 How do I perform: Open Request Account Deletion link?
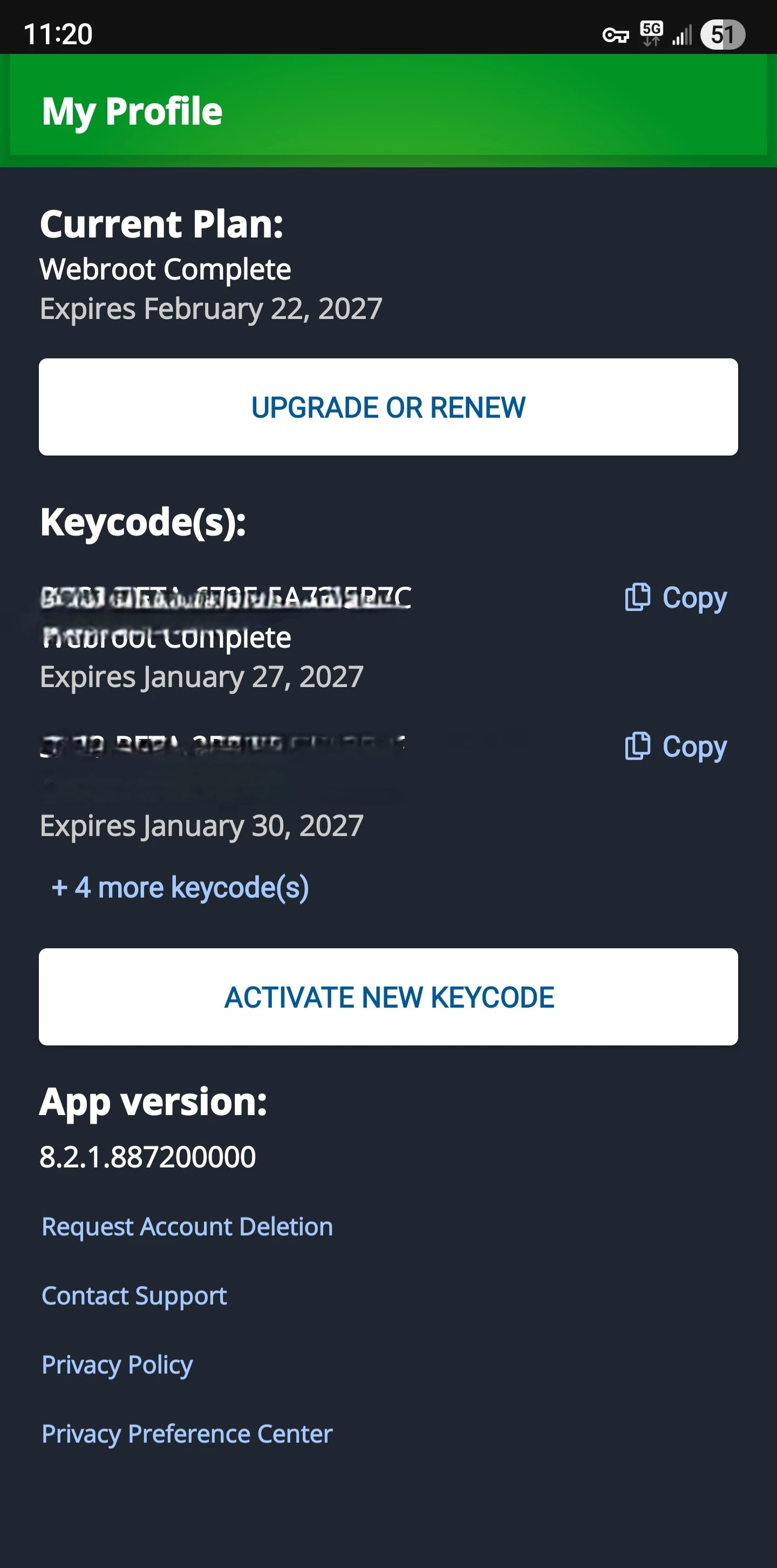coord(187,1226)
